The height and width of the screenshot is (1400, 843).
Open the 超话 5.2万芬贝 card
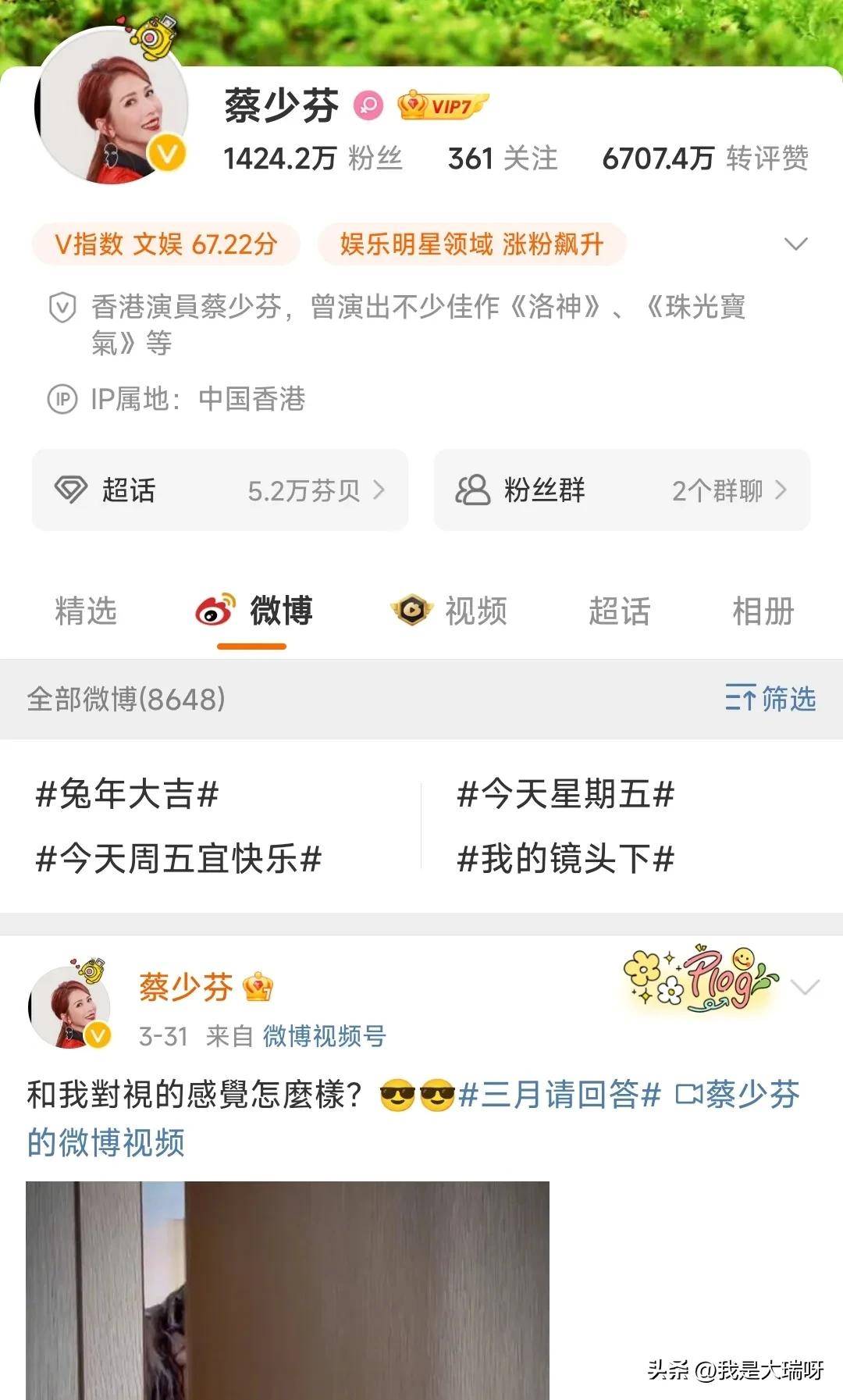coord(220,490)
